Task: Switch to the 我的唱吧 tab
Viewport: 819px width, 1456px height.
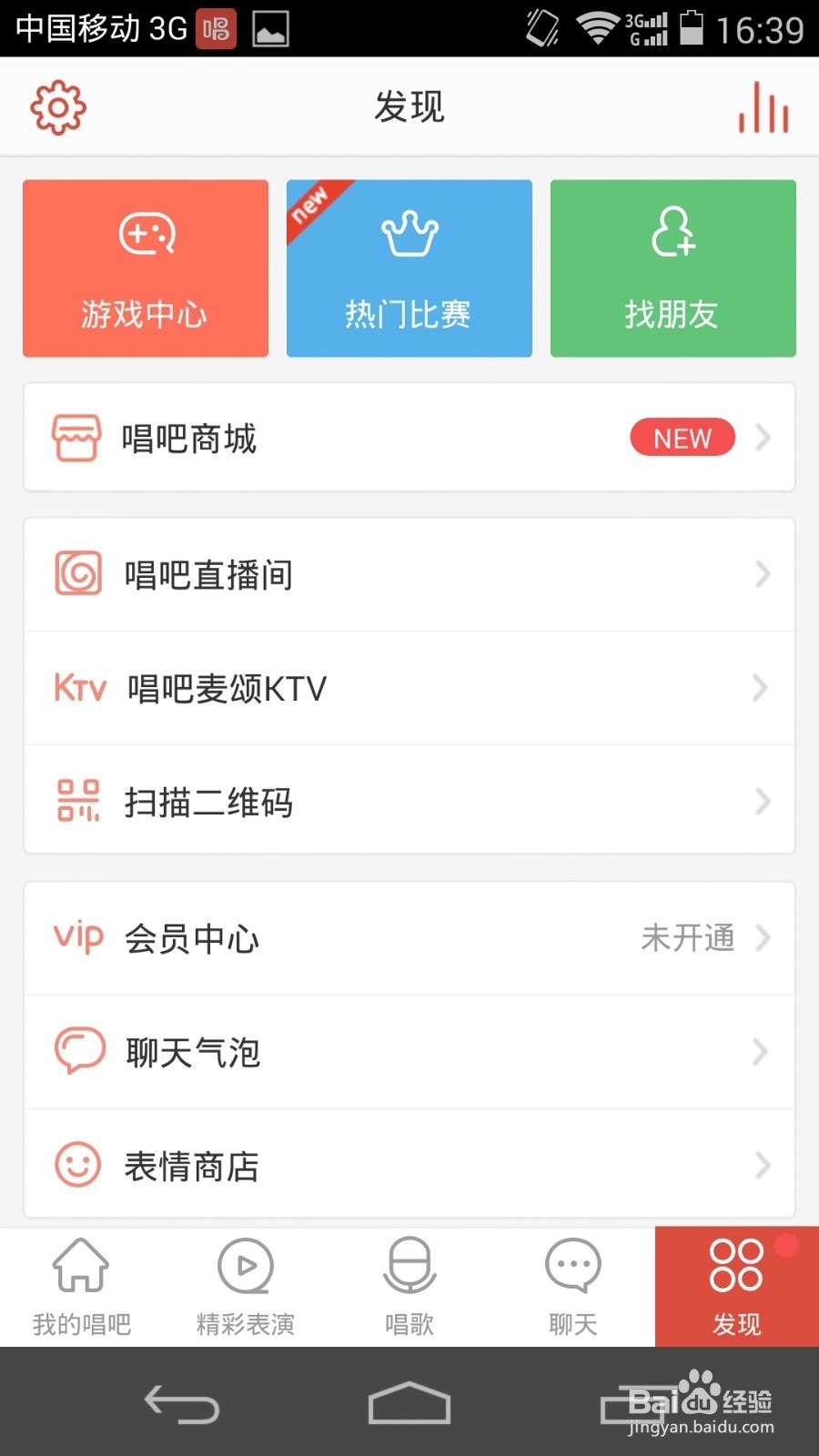Action: (x=82, y=1287)
